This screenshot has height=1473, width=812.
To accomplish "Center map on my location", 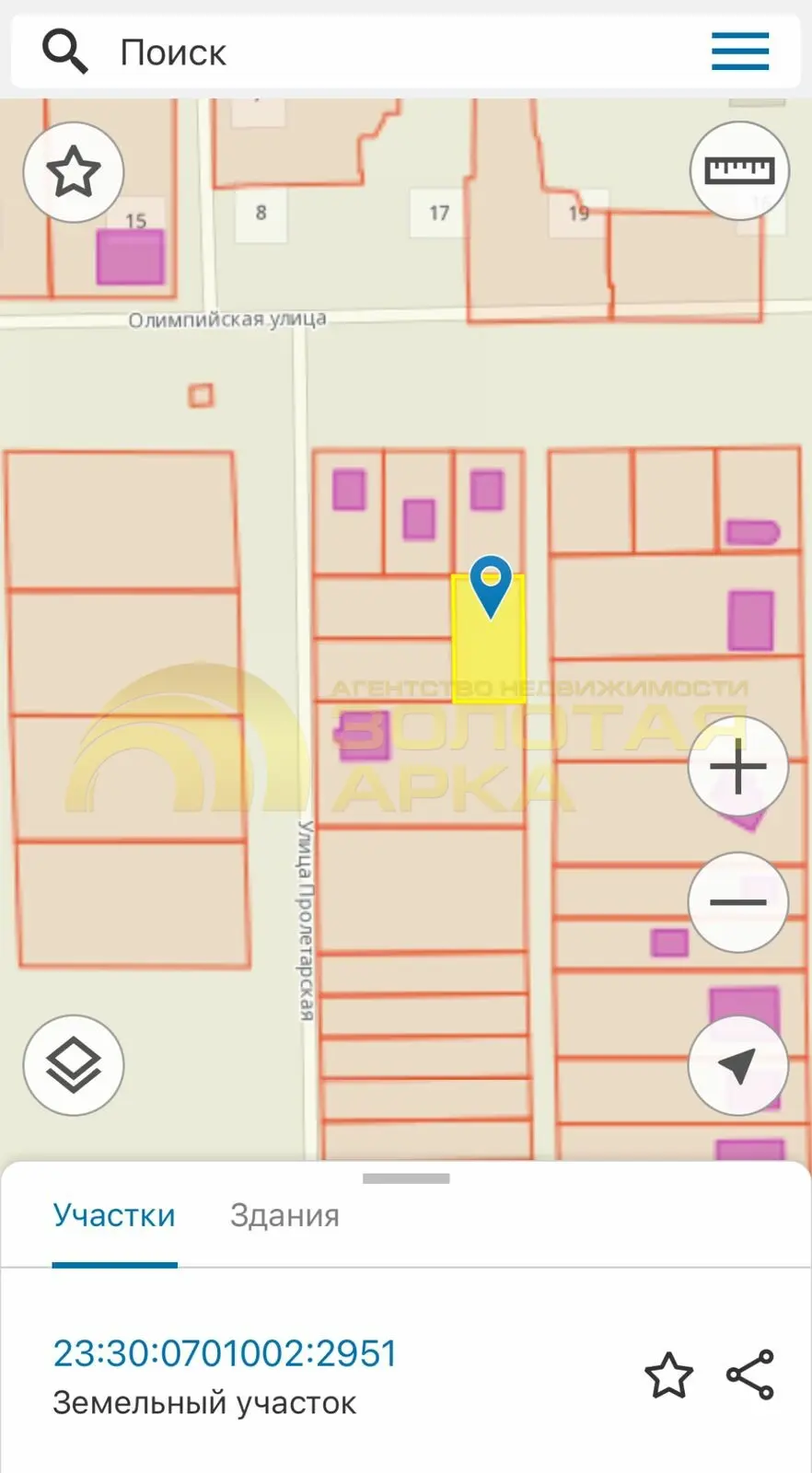I will 738,1065.
